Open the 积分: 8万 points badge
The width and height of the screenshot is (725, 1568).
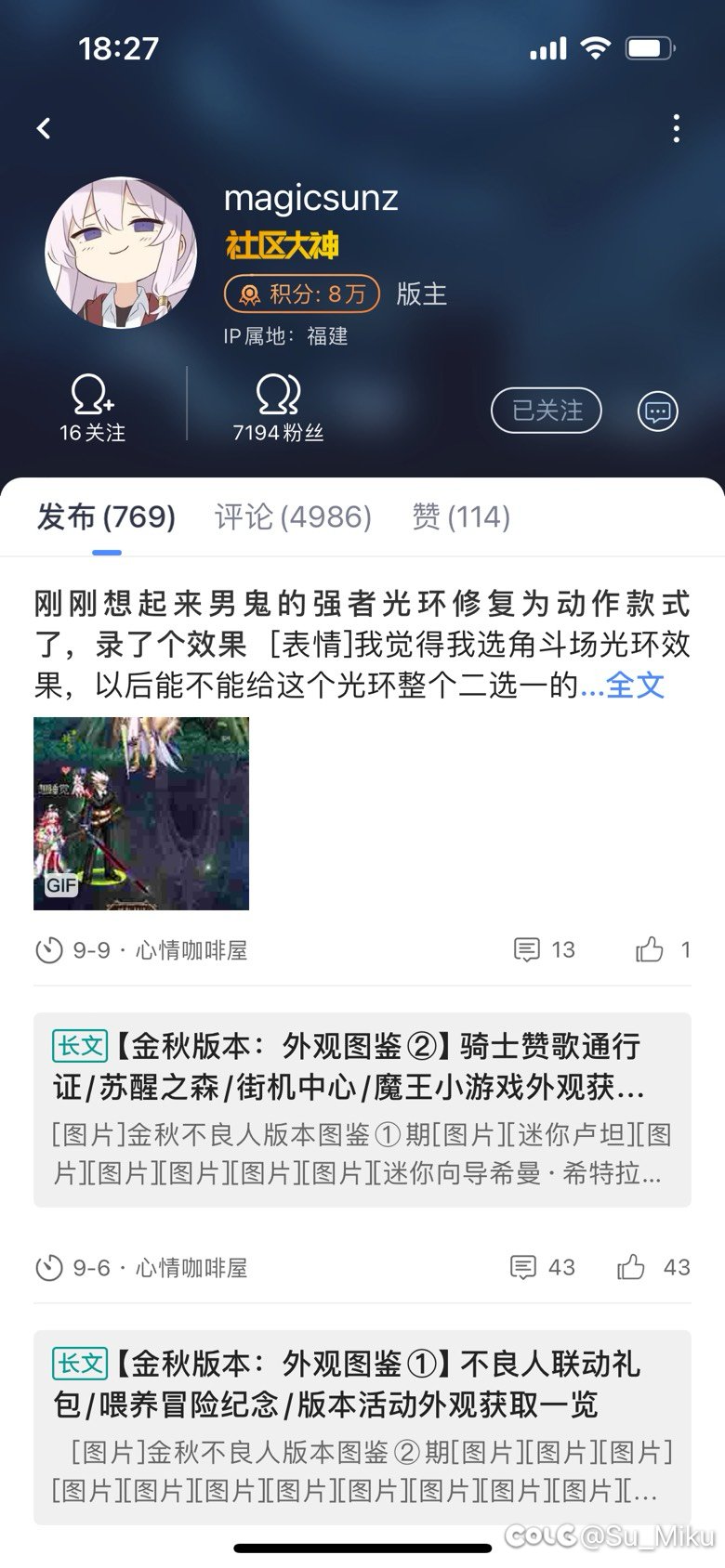coord(302,294)
